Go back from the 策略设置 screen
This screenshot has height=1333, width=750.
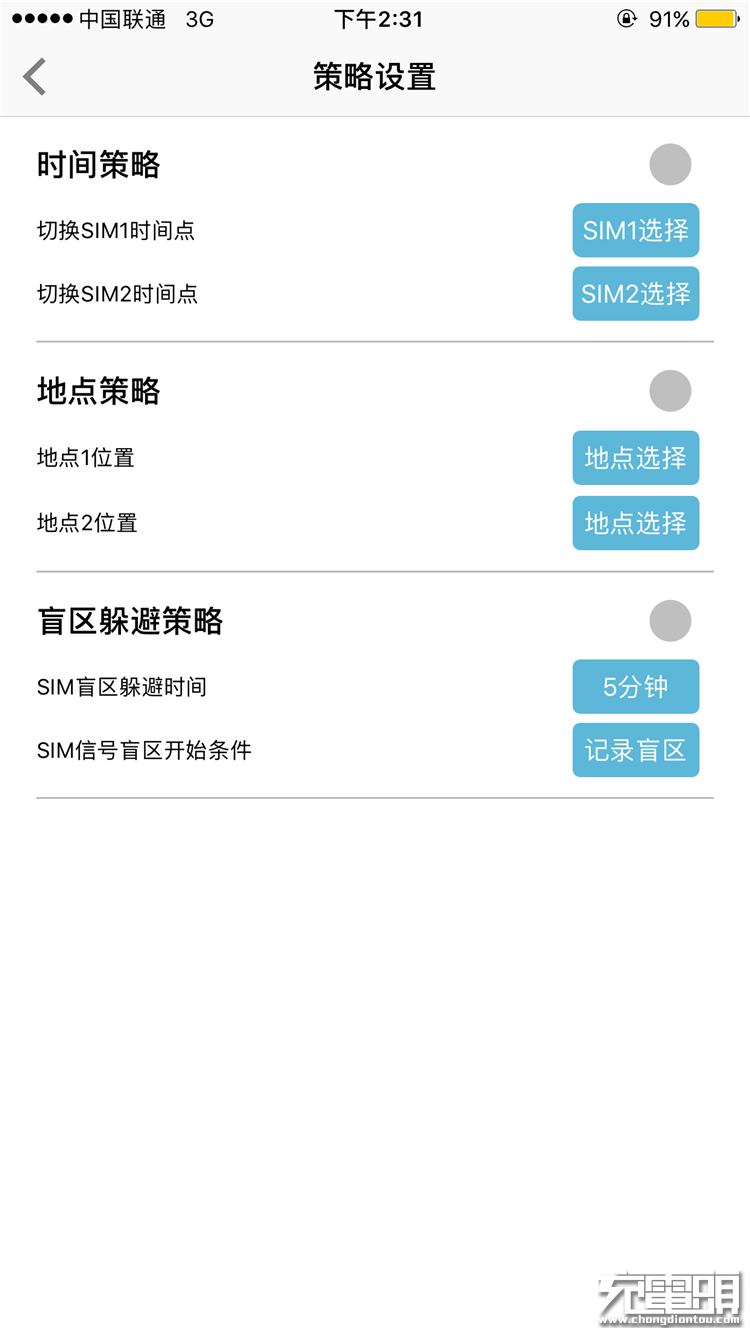tap(36, 77)
